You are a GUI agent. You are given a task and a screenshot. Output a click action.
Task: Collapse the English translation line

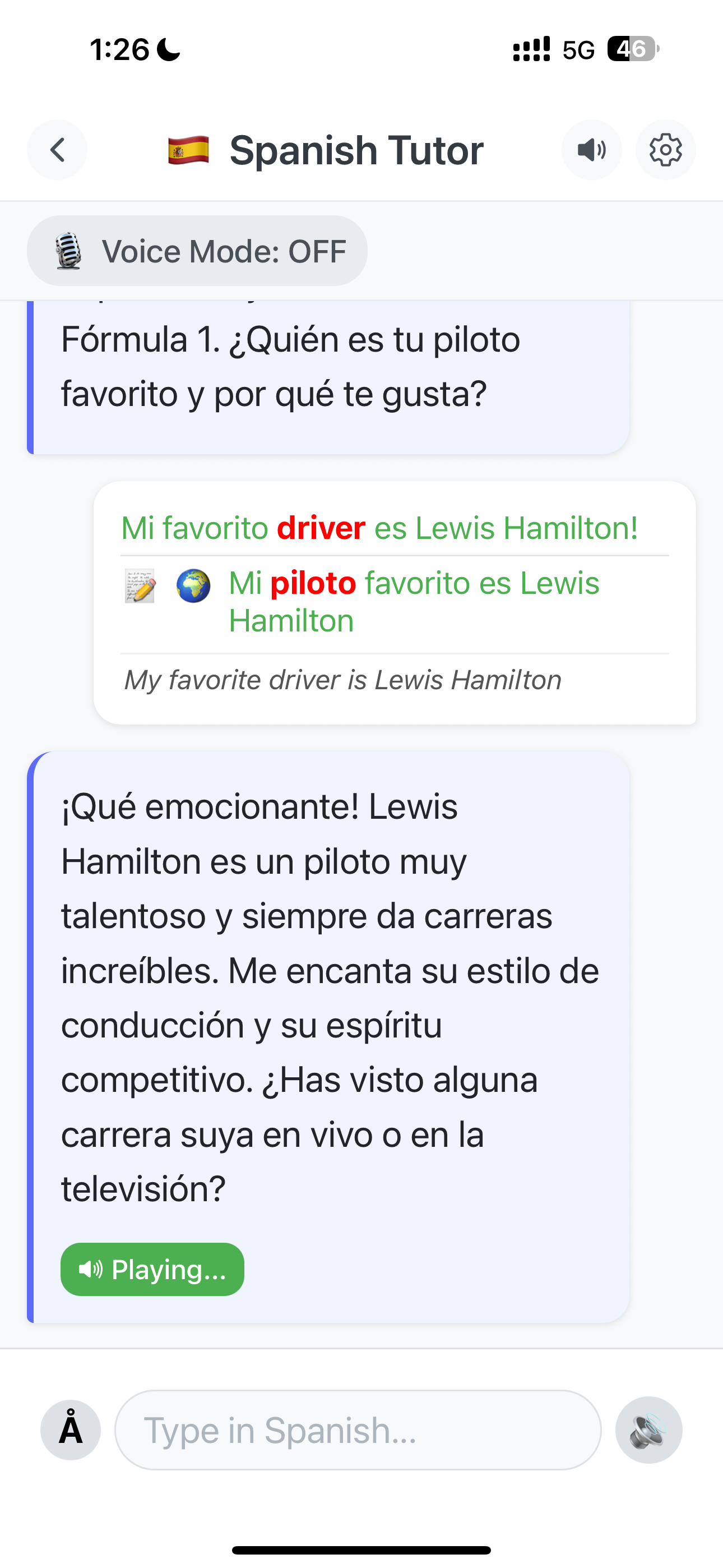click(x=342, y=680)
